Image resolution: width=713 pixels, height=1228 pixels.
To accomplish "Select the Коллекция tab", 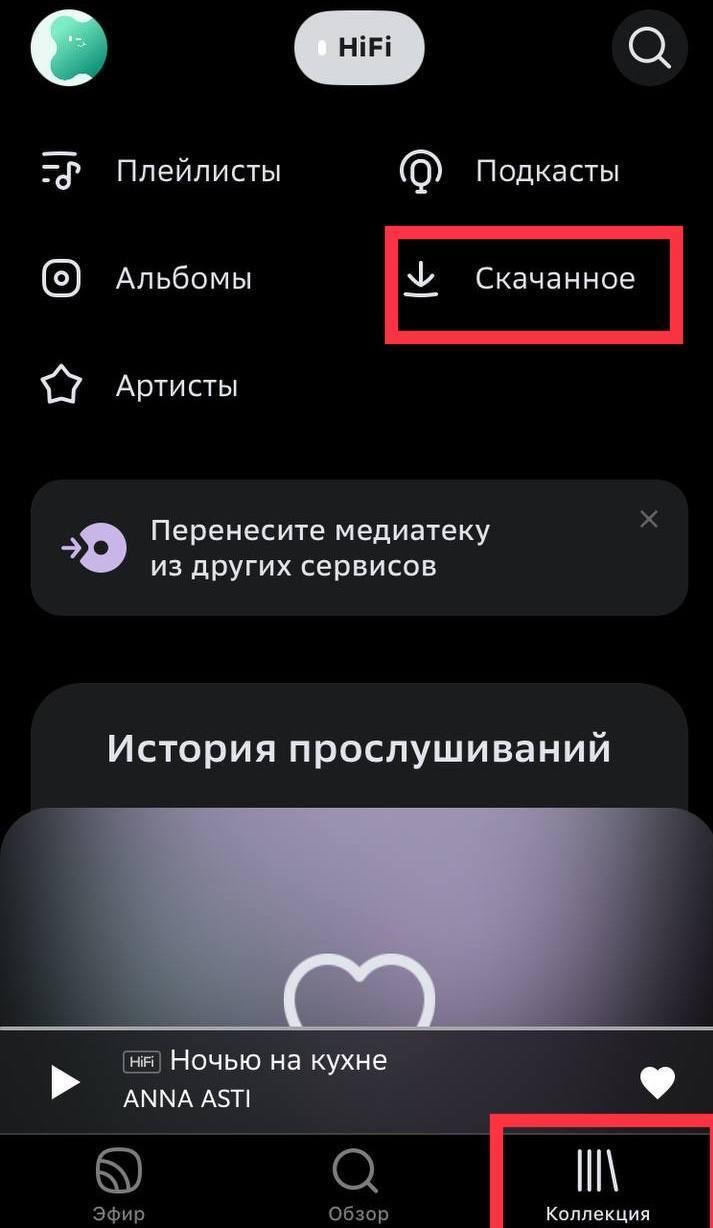I will pos(597,1185).
